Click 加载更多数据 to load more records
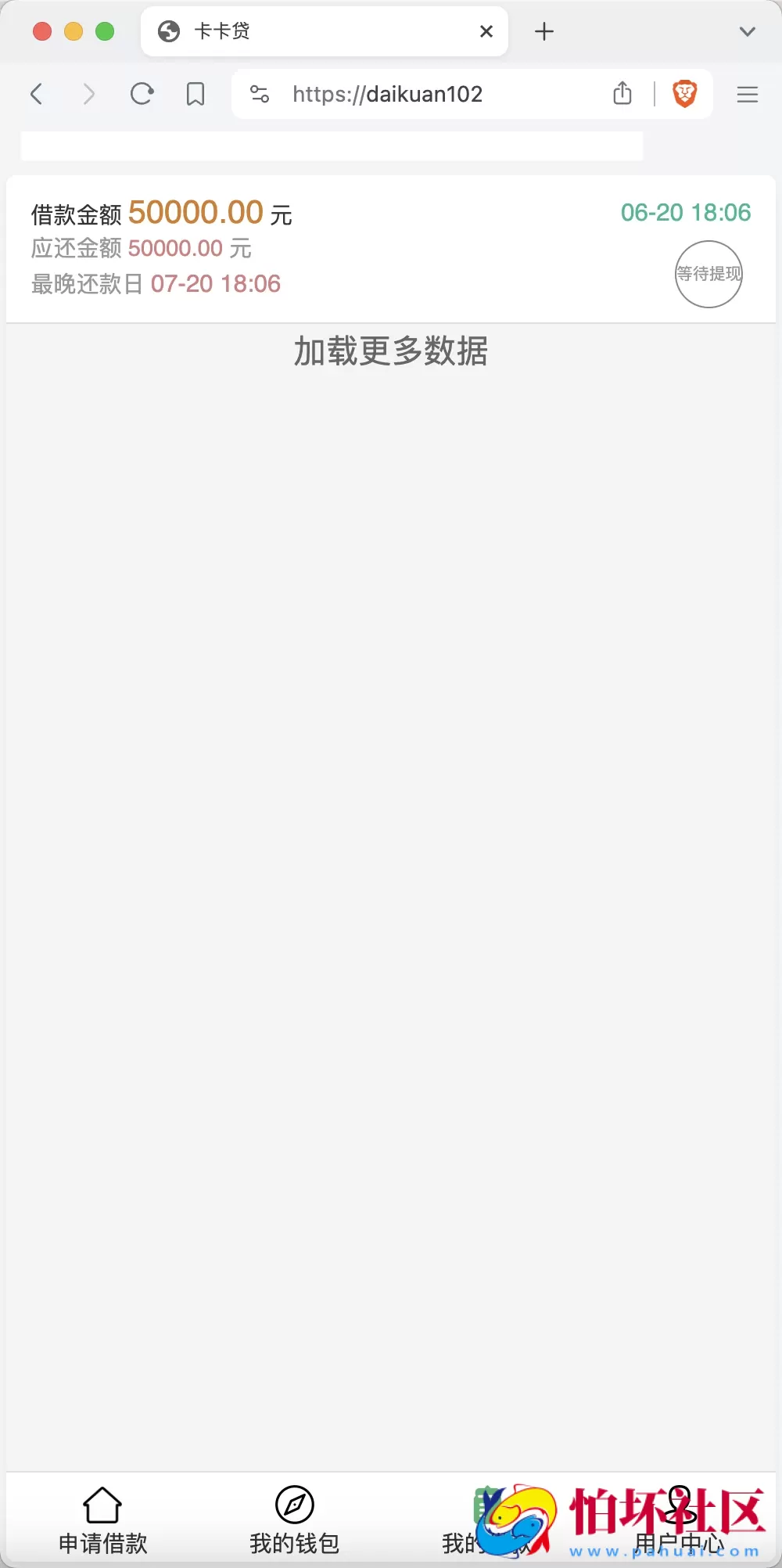The width and height of the screenshot is (782, 1568). [391, 352]
